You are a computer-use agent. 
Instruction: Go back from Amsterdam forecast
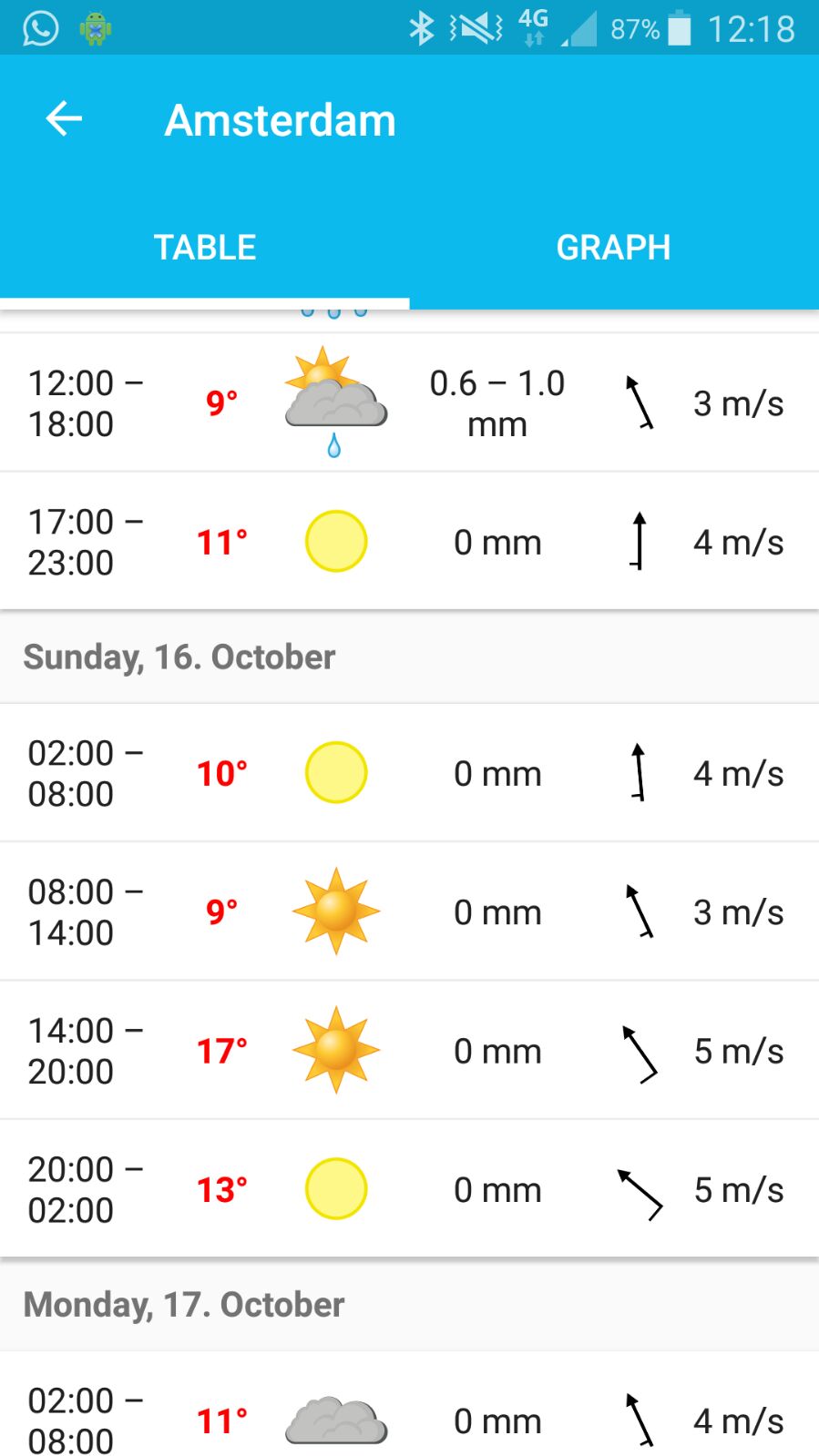click(x=64, y=119)
